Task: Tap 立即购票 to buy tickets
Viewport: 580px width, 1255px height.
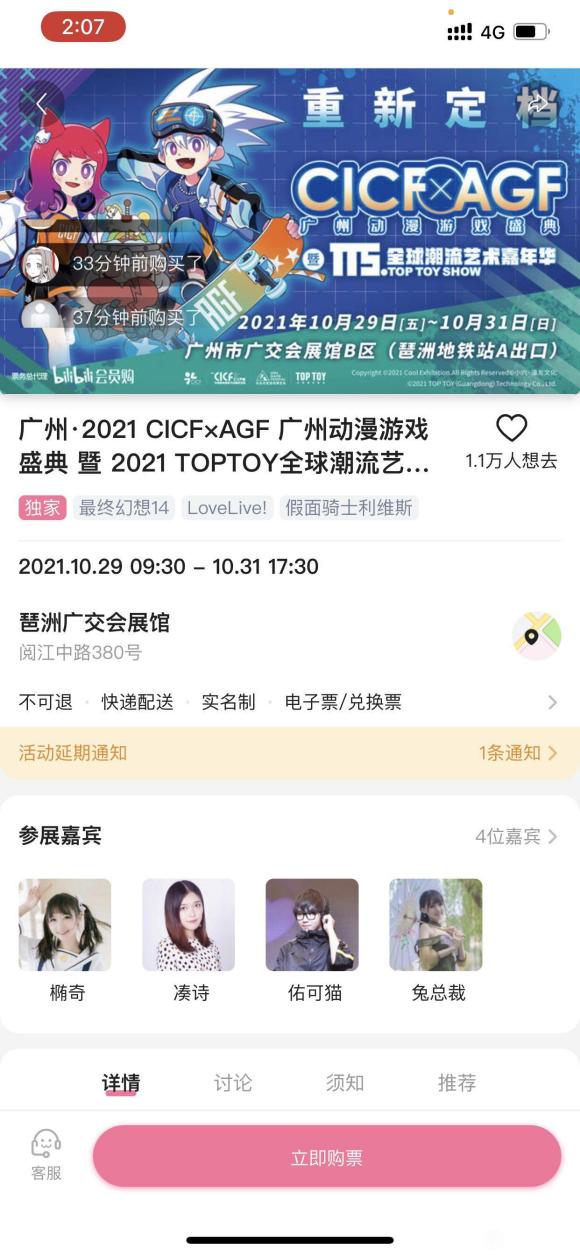Action: tap(327, 1157)
